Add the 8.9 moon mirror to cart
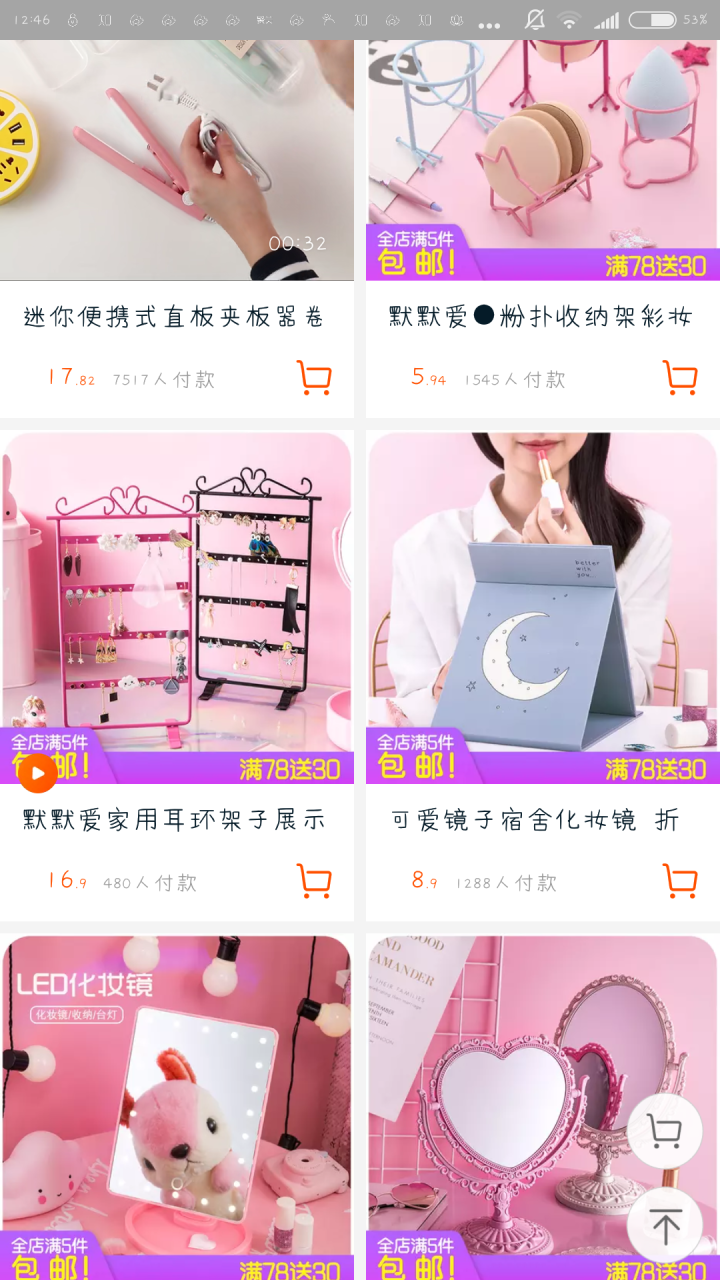The width and height of the screenshot is (720, 1280). click(x=680, y=881)
